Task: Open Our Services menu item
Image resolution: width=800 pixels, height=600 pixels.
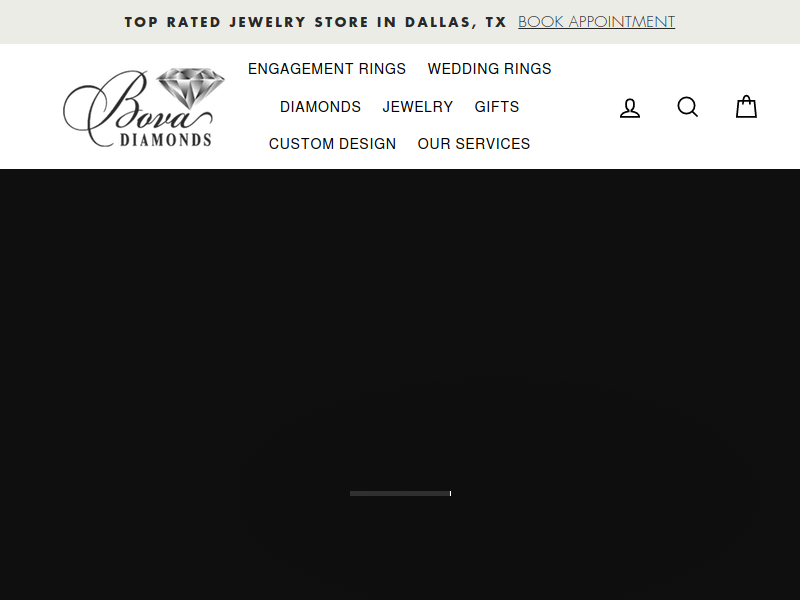Action: (473, 144)
